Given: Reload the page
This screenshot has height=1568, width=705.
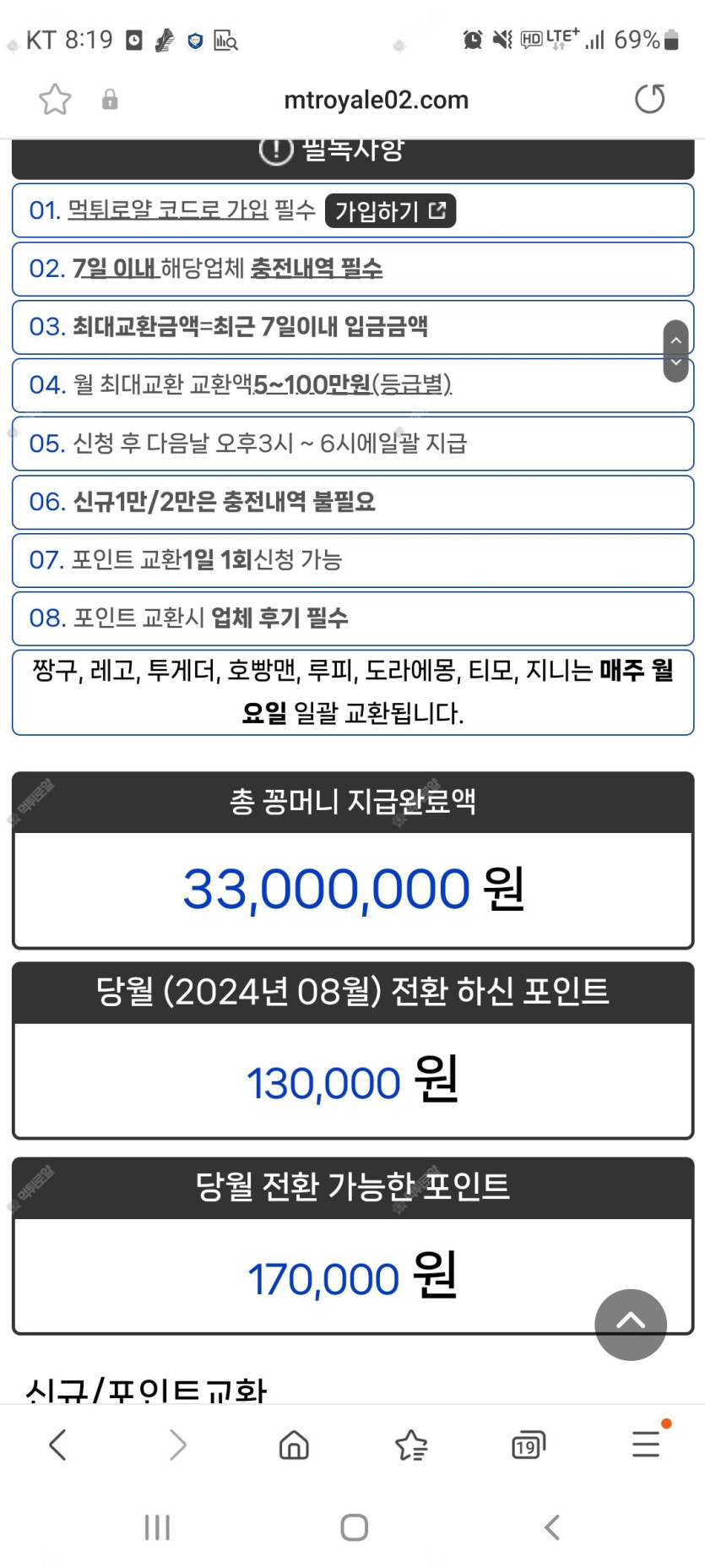Looking at the screenshot, I should pos(649,99).
